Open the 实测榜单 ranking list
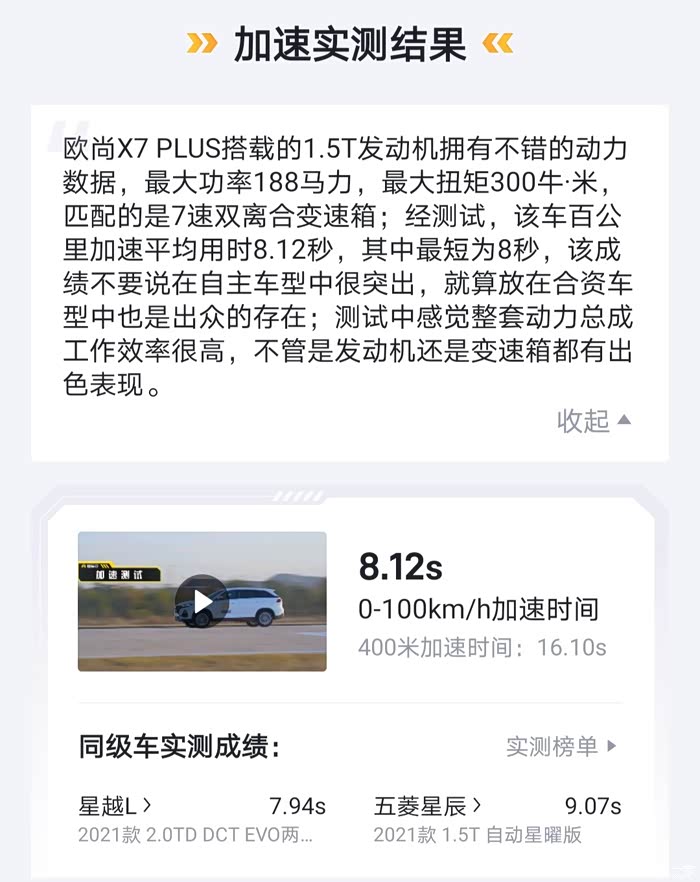The width and height of the screenshot is (700, 882). coord(561,746)
